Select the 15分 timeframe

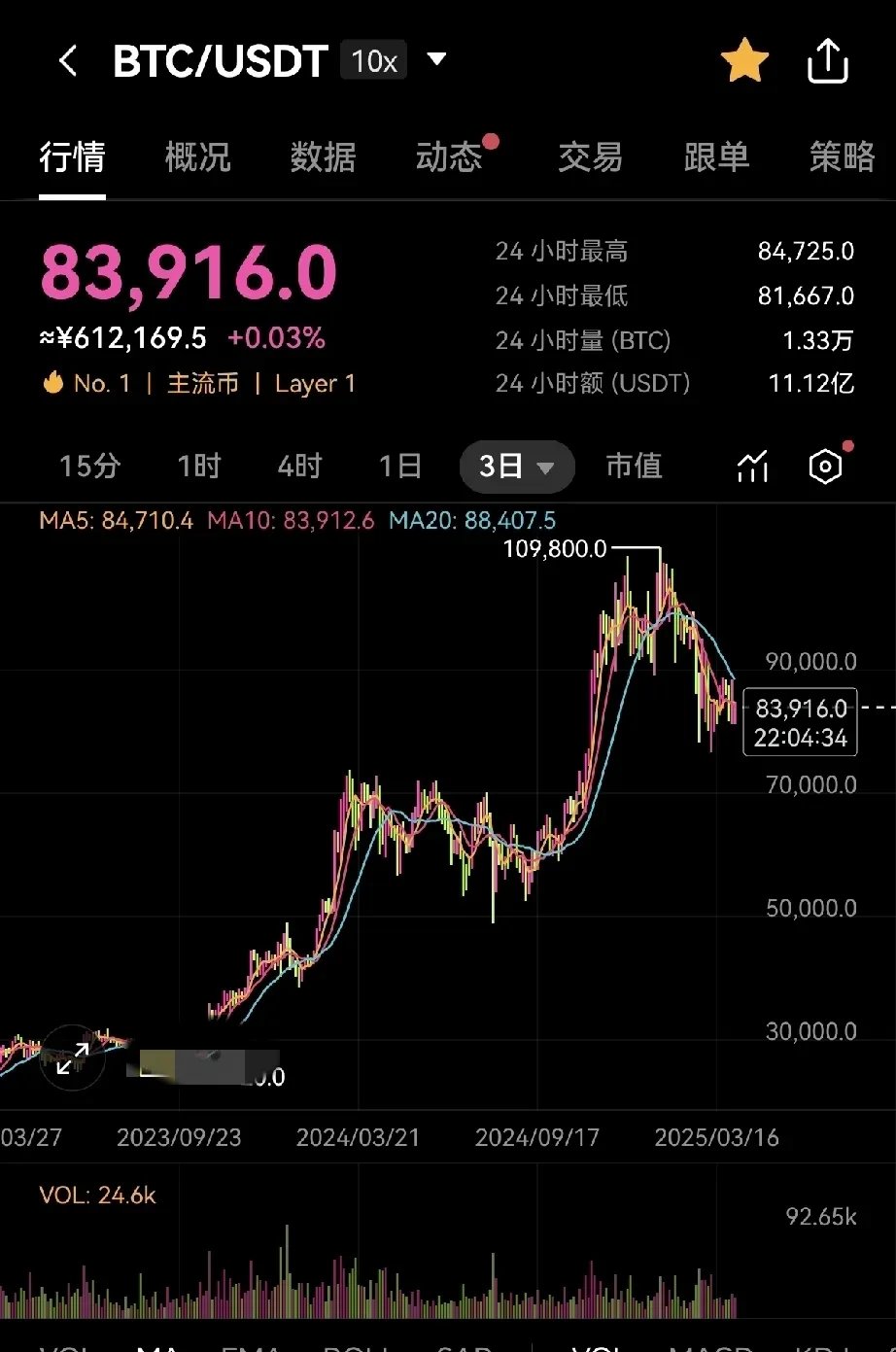(87, 467)
